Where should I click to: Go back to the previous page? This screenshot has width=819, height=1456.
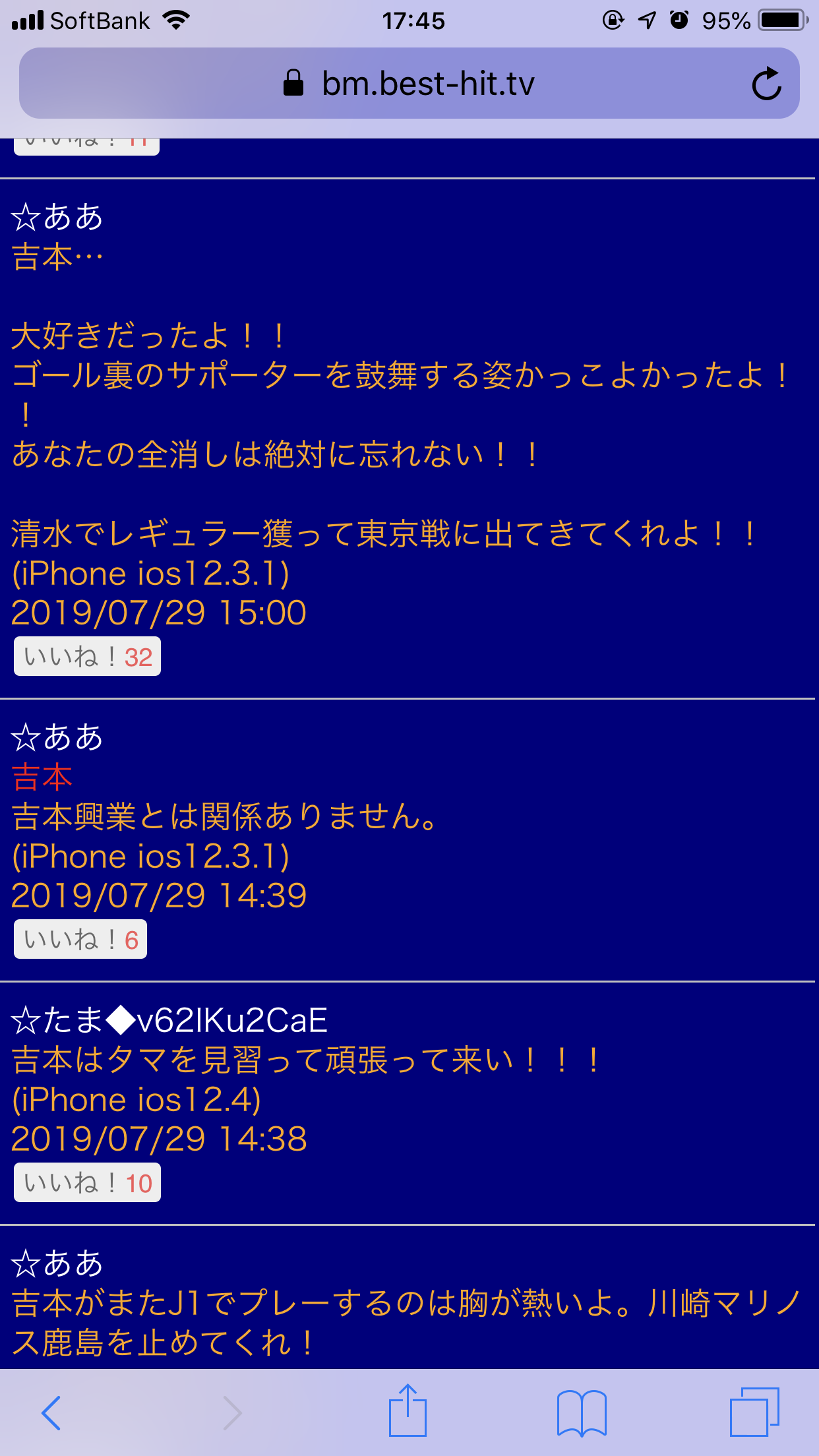click(x=51, y=1412)
